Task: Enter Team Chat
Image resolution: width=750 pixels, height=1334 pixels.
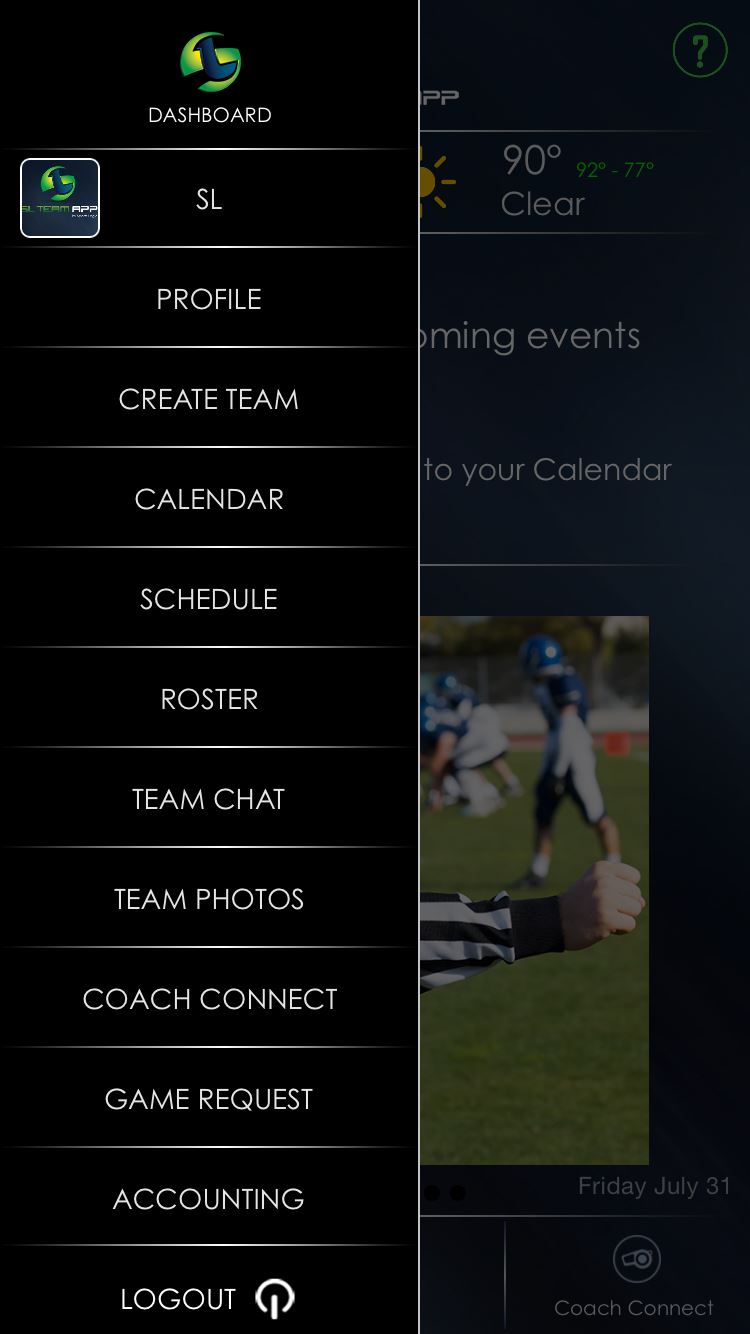Action: [x=209, y=798]
